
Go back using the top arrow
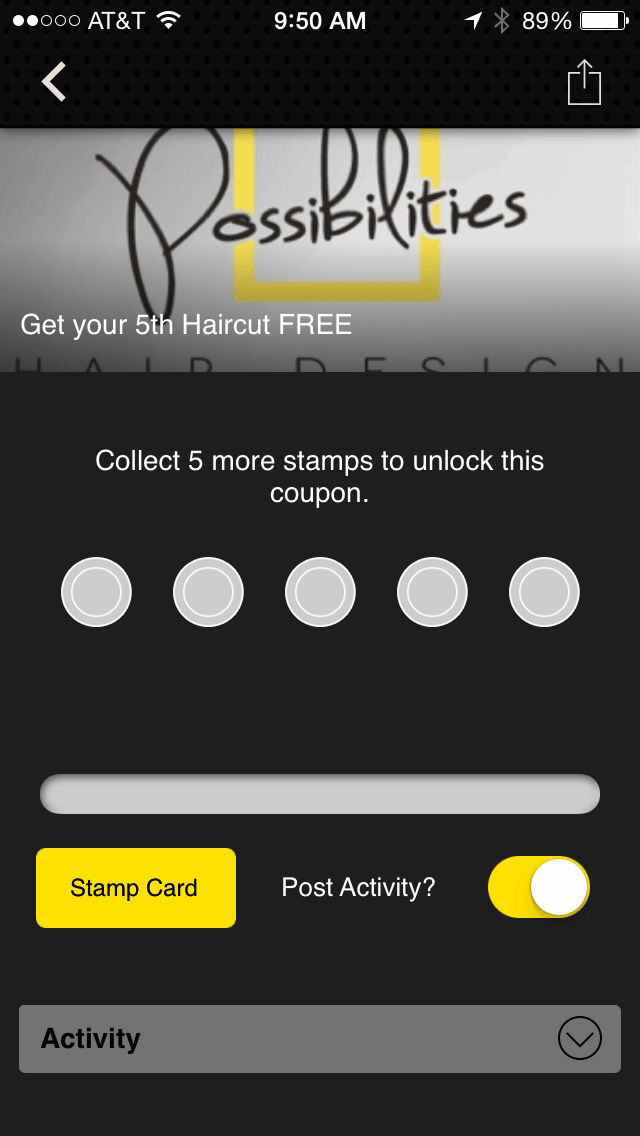(x=54, y=81)
